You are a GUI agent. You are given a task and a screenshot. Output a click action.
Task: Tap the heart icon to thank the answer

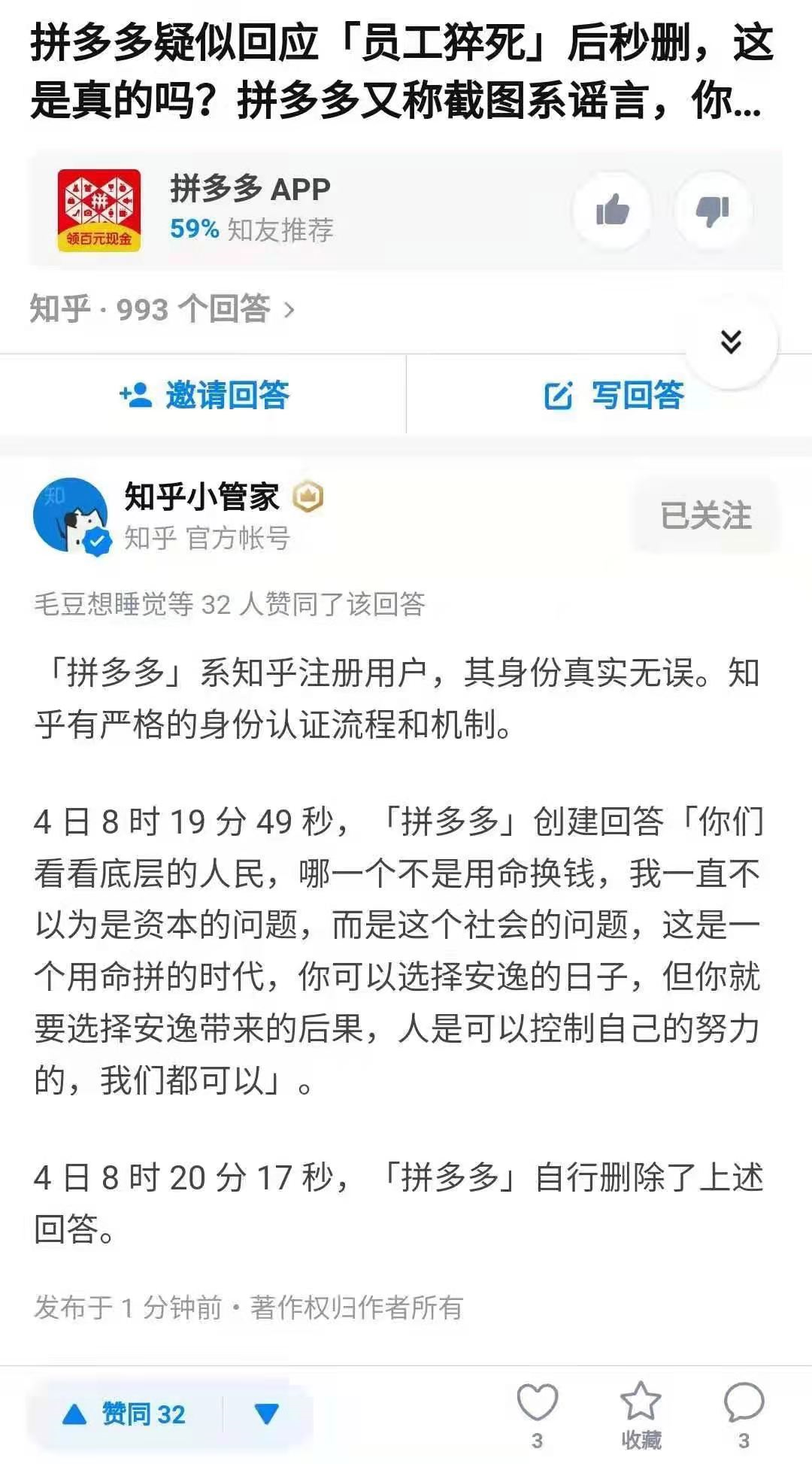point(537,1404)
